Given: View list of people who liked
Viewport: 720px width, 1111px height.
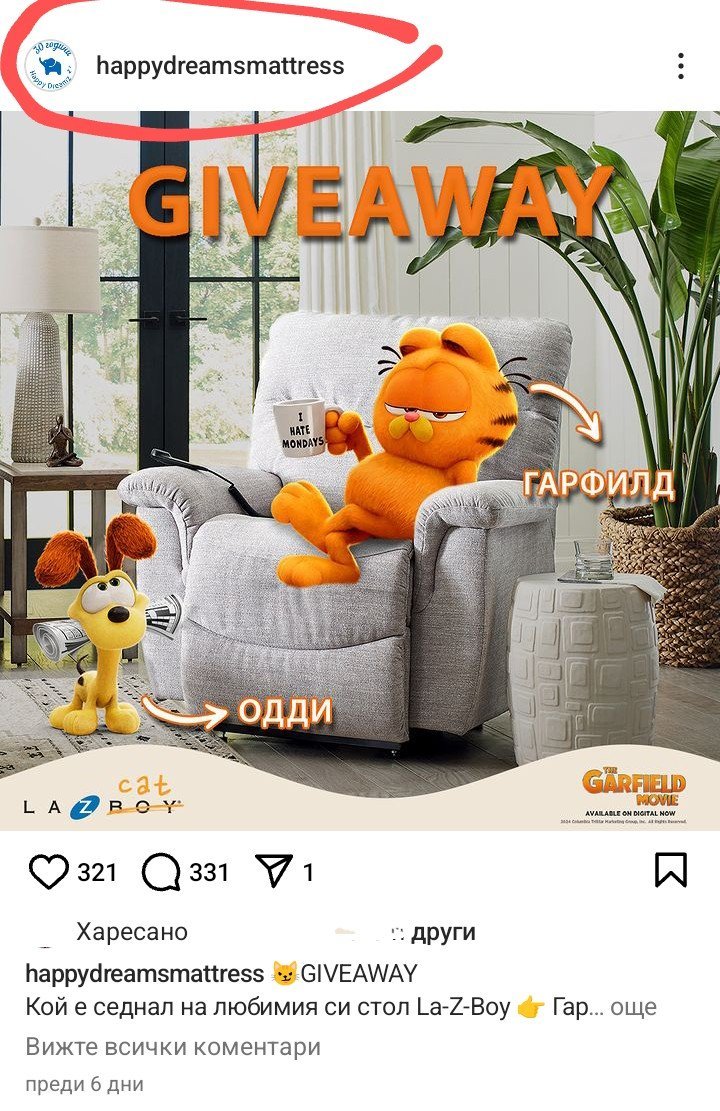Looking at the screenshot, I should [x=443, y=933].
